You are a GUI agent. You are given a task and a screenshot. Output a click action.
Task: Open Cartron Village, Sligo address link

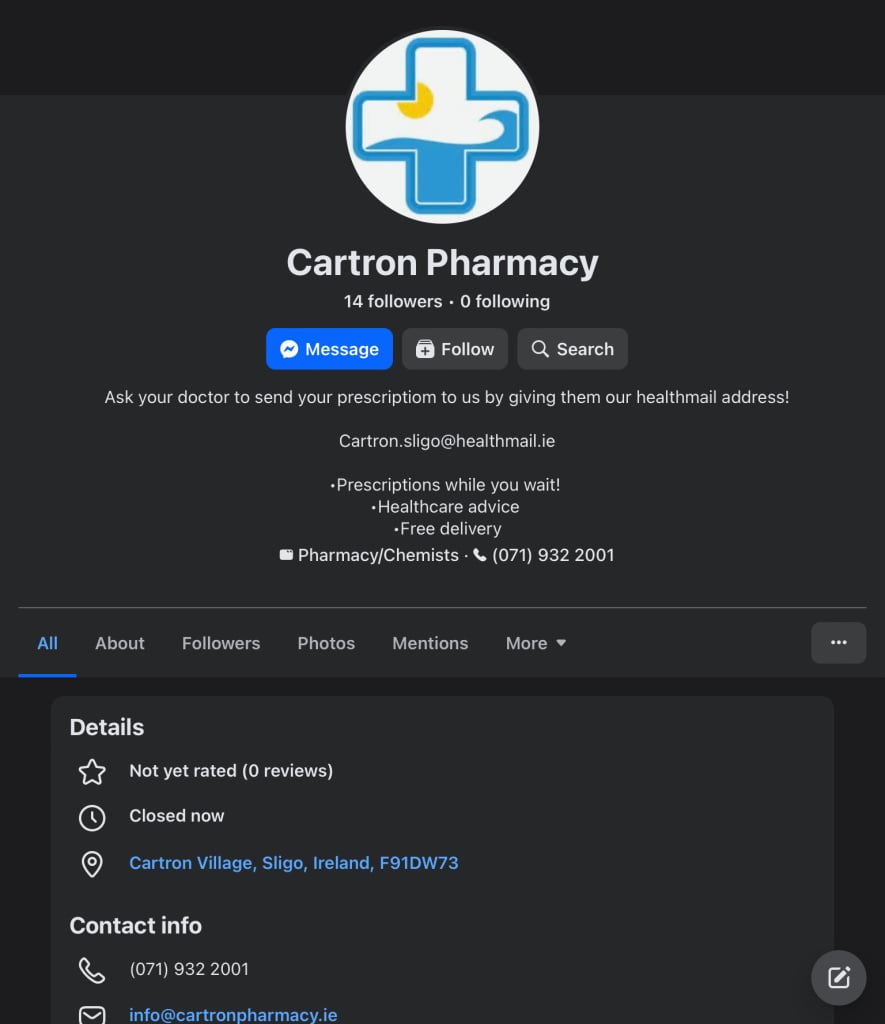[293, 863]
